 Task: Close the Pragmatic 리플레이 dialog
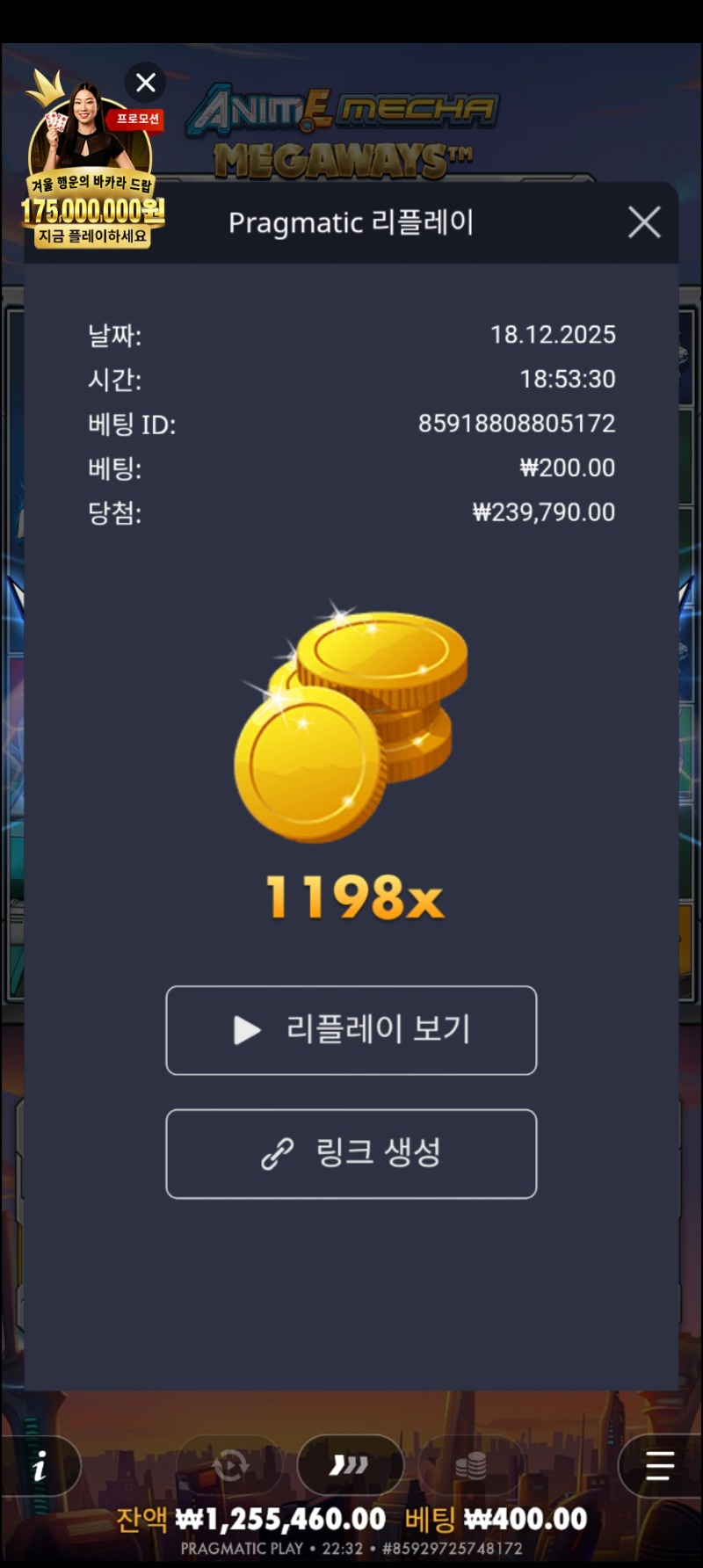coord(644,222)
